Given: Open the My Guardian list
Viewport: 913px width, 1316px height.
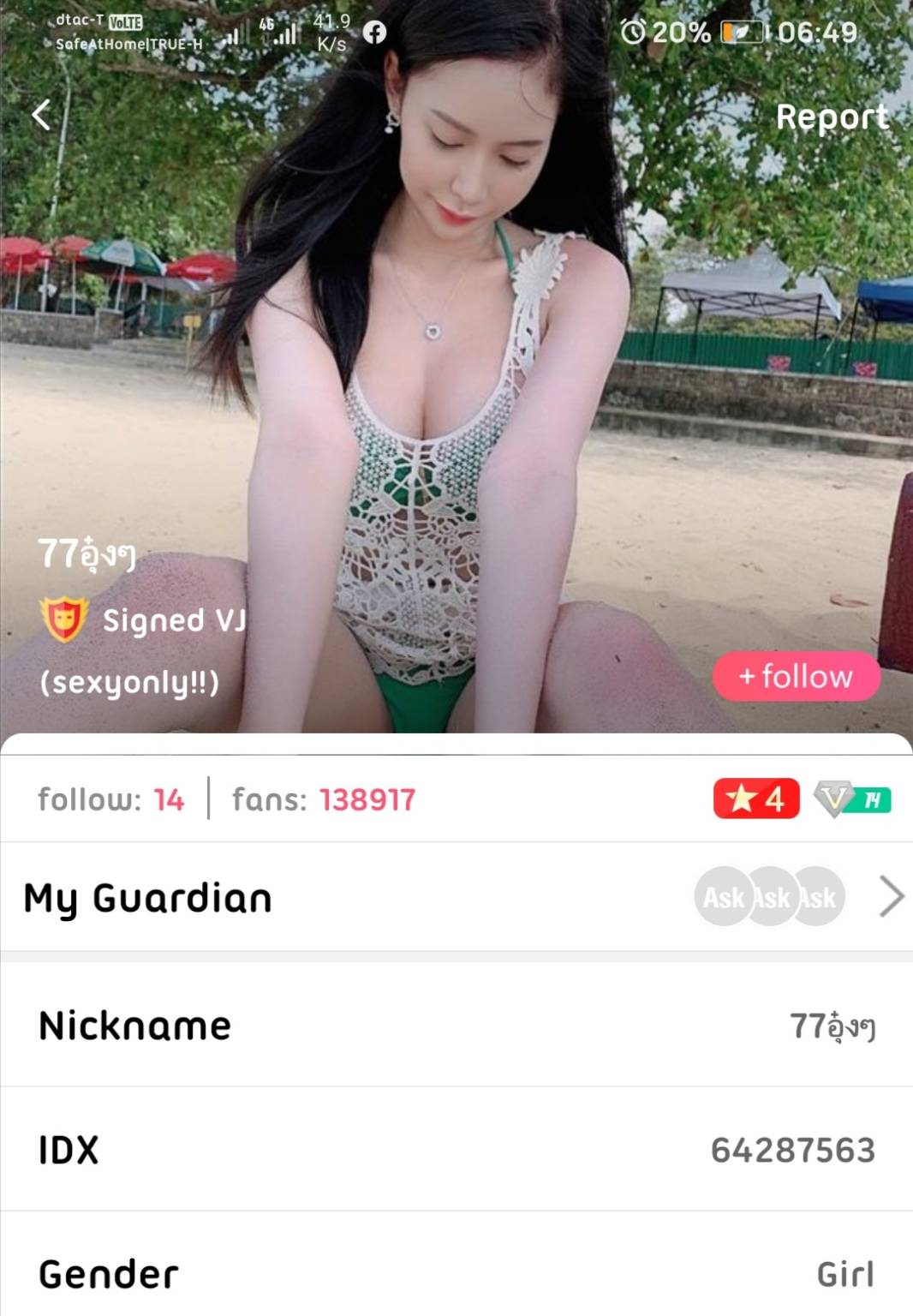Looking at the screenshot, I should pos(891,897).
